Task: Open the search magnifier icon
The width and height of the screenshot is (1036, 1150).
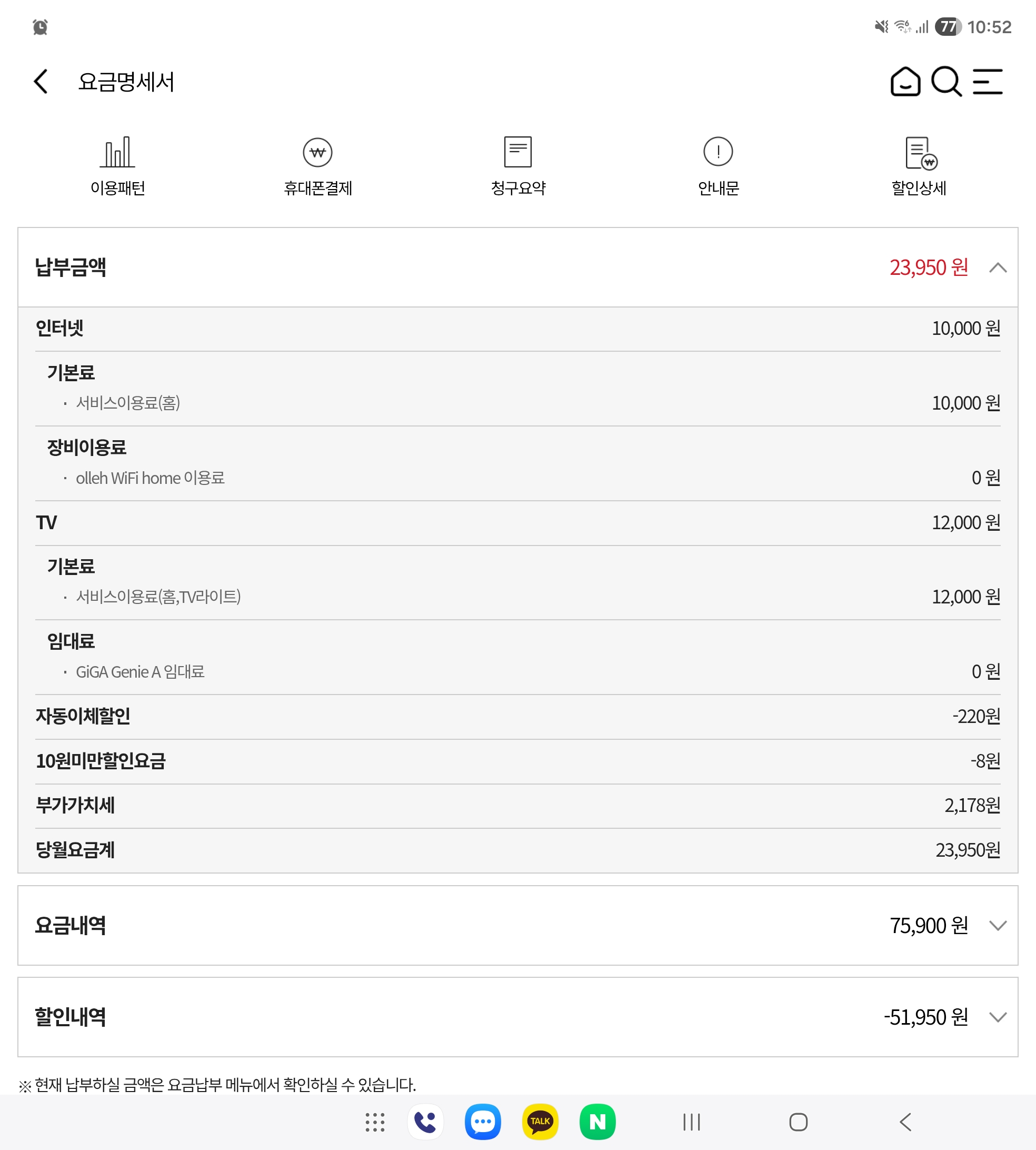Action: click(x=946, y=82)
